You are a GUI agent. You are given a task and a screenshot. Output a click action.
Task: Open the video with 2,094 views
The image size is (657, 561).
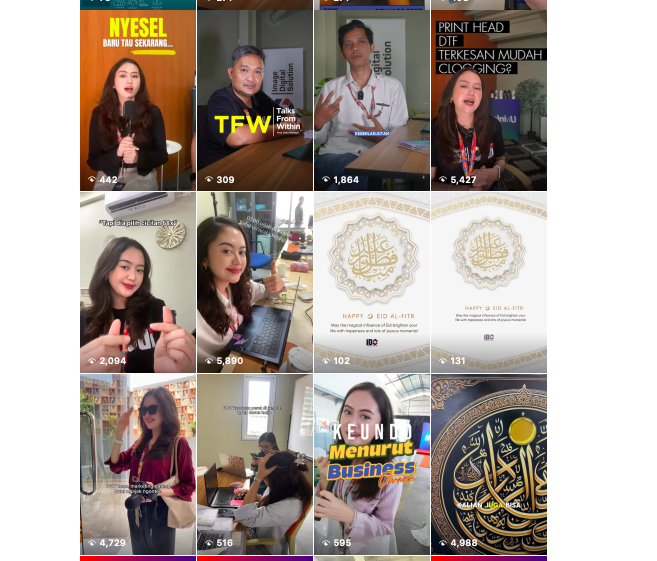click(x=138, y=283)
